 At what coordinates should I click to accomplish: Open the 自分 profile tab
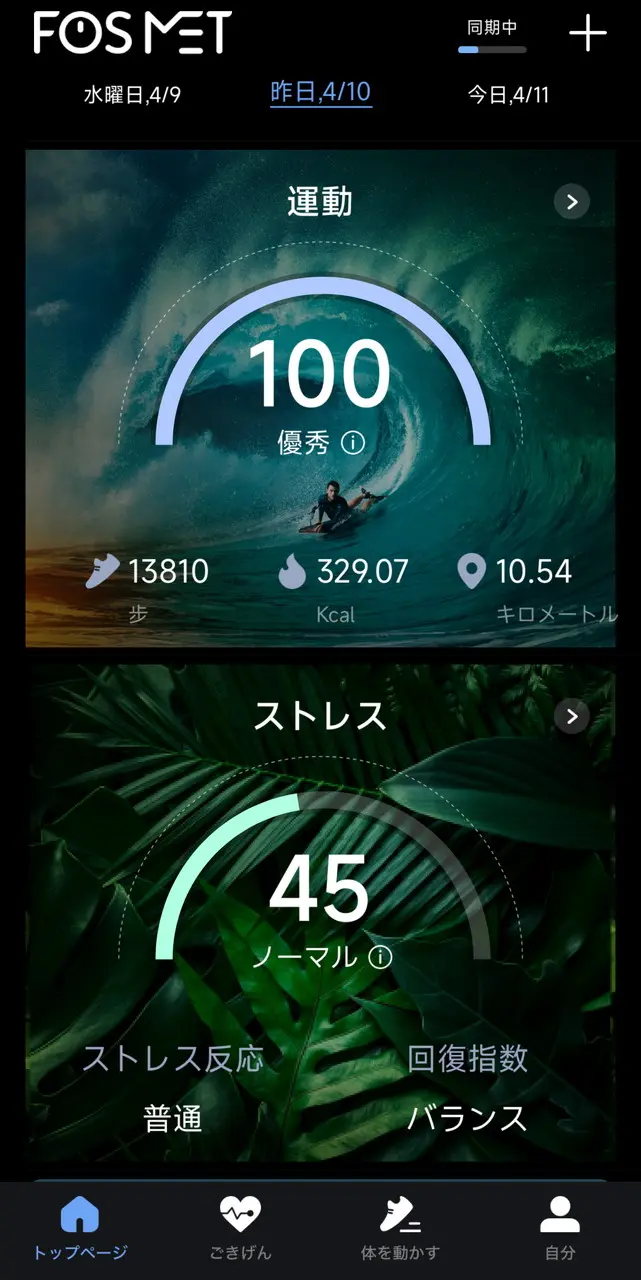coord(560,1229)
